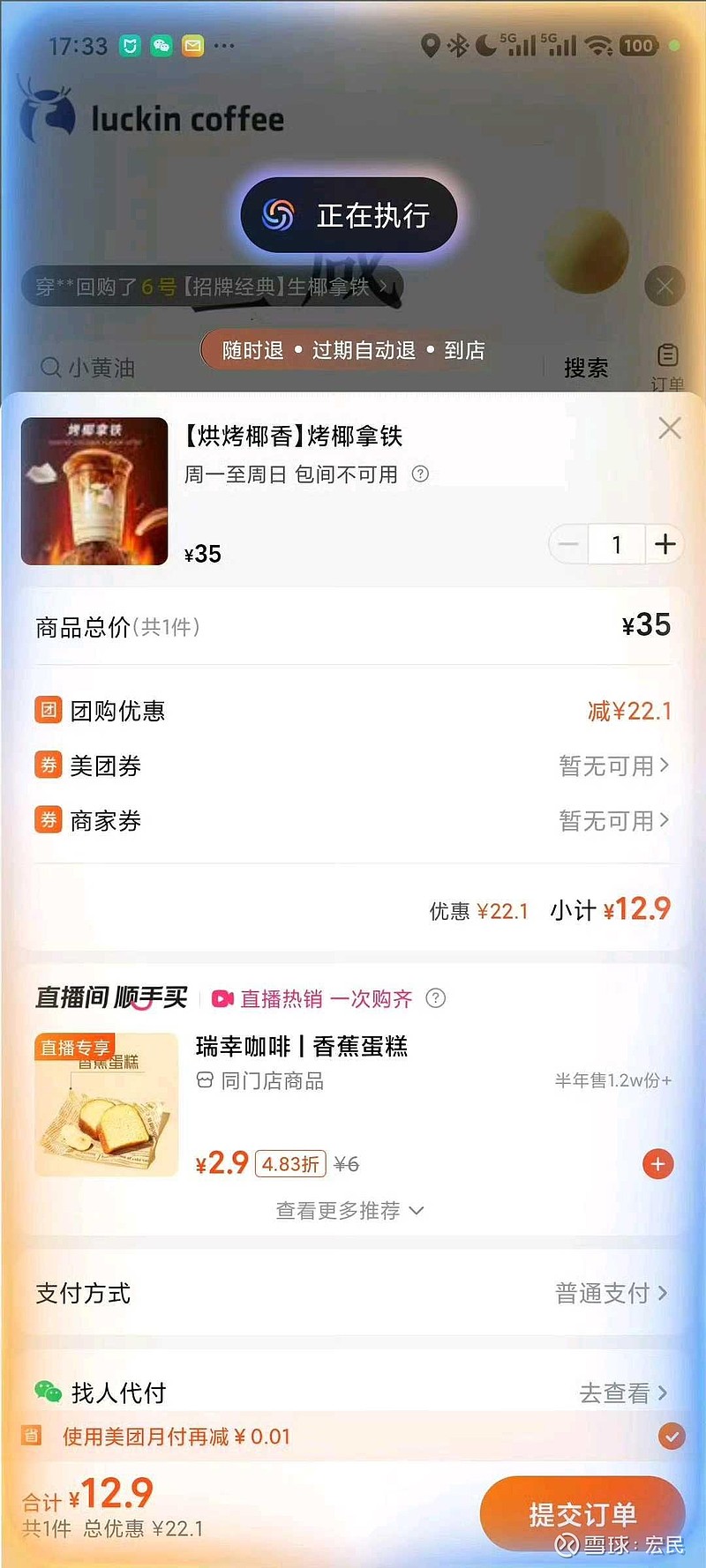Add 香蕉蛋糕 using the red plus button
This screenshot has width=706, height=1568.
point(657,1164)
